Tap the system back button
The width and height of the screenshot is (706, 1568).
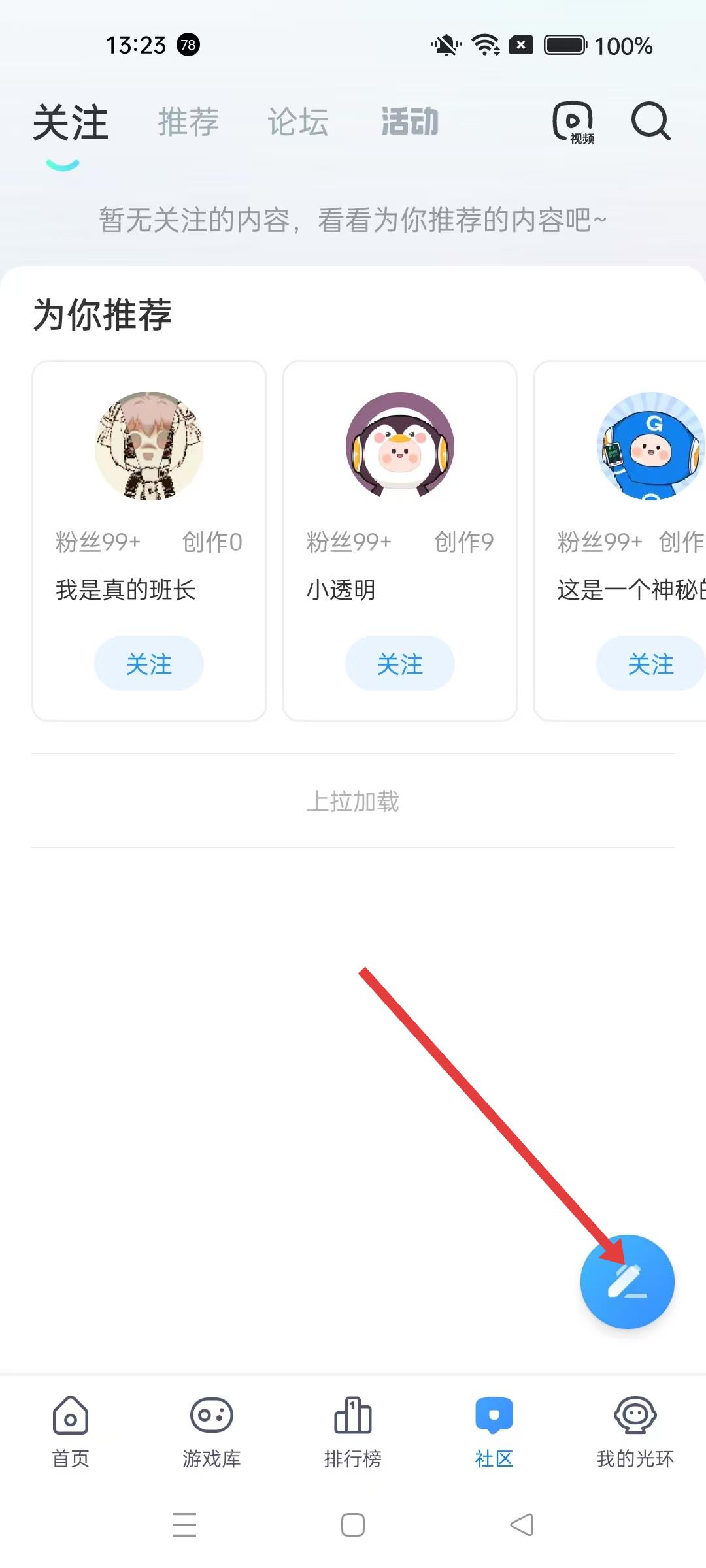[522, 1525]
